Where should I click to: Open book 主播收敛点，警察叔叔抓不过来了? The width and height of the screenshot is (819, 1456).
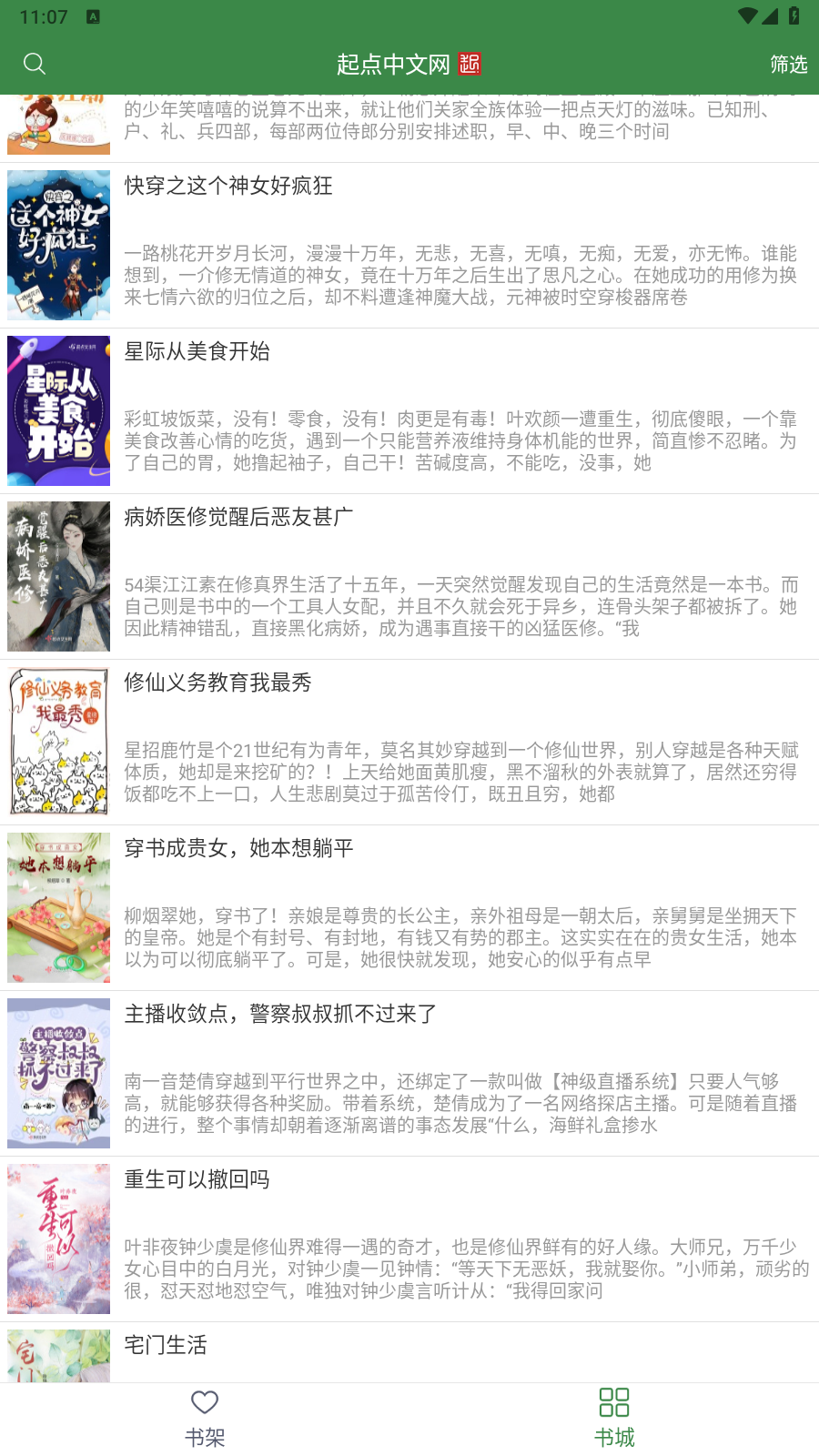point(409,1074)
